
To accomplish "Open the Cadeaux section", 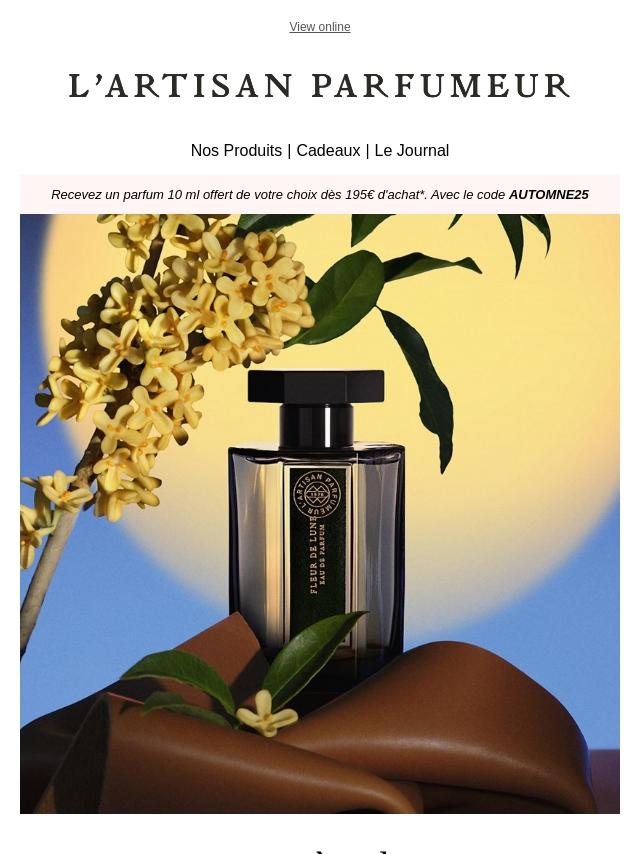I will [x=328, y=151].
